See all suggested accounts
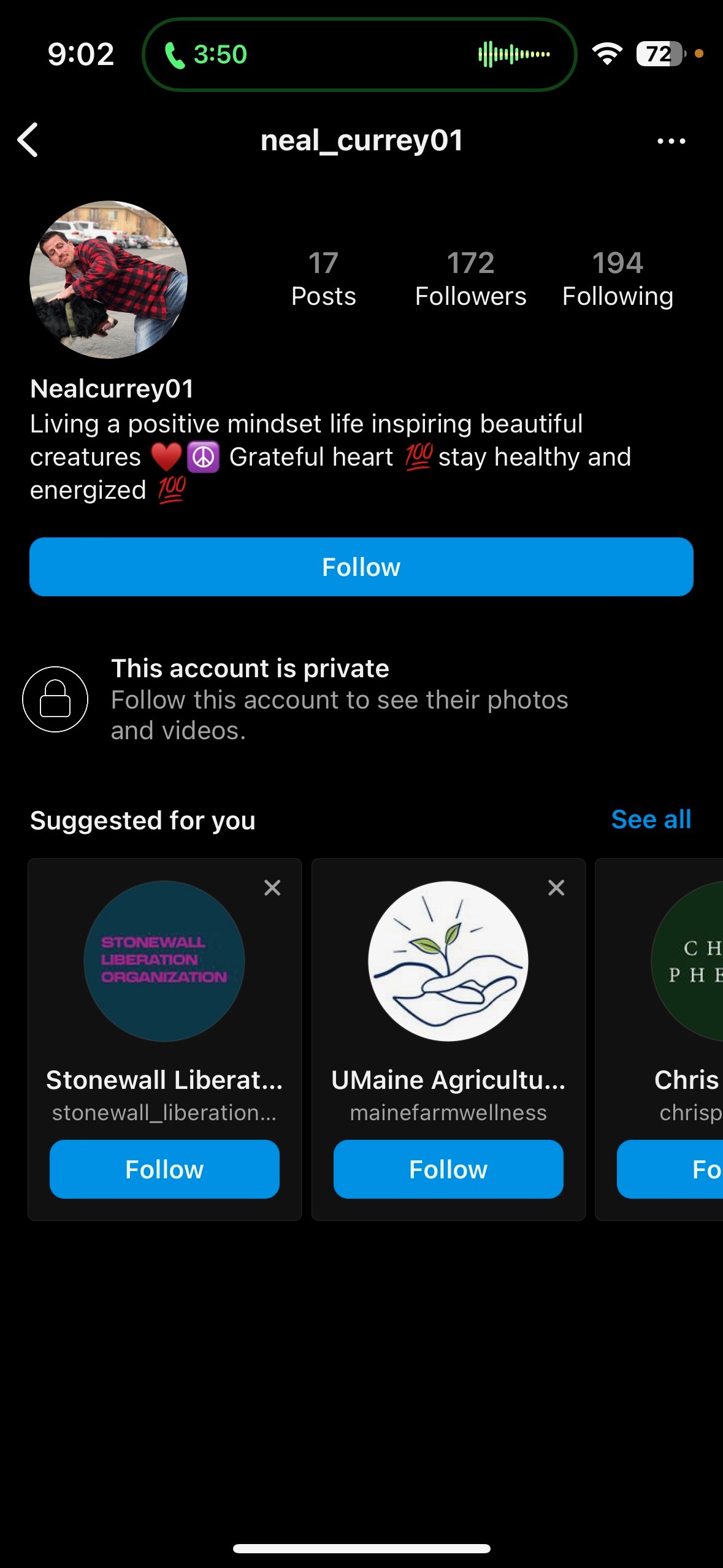The height and width of the screenshot is (1568, 723). (651, 820)
